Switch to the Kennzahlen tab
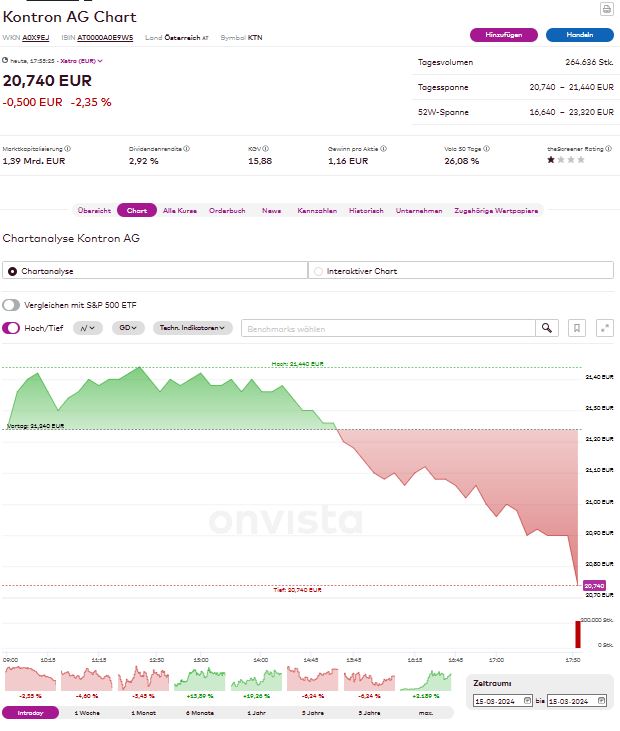This screenshot has height=731, width=620. (317, 211)
